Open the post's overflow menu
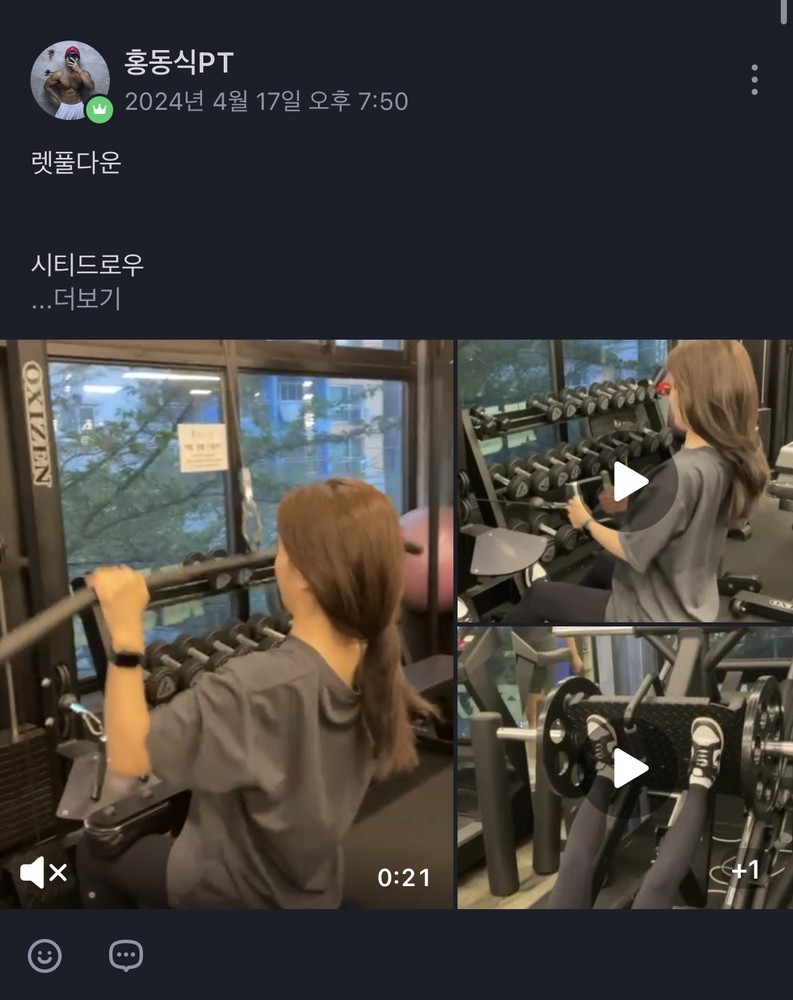 click(754, 80)
